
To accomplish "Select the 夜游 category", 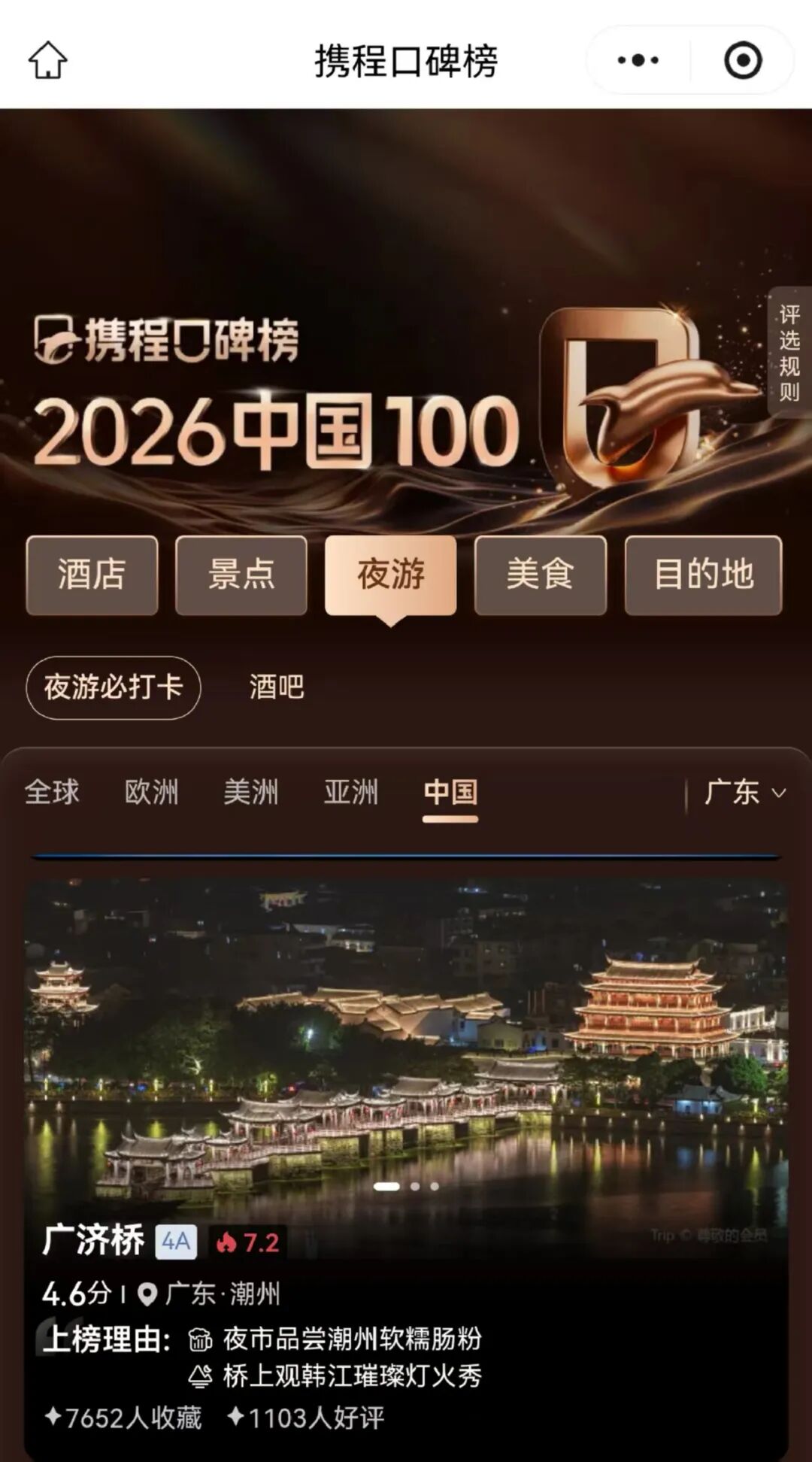I will 391,575.
